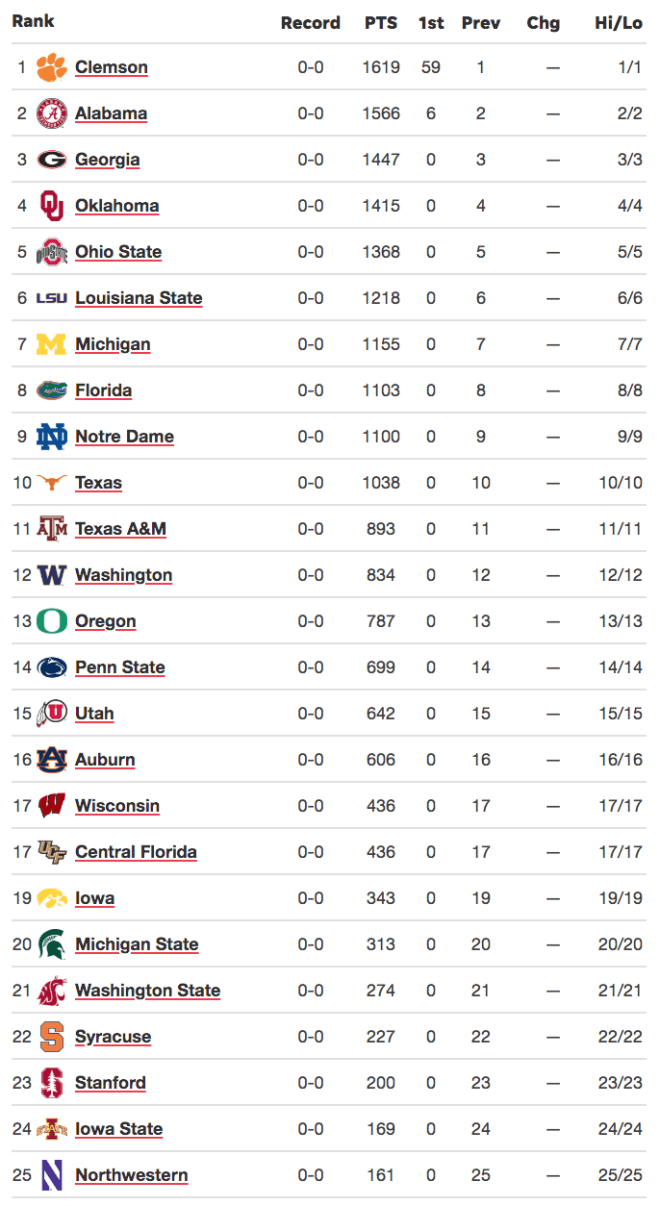The width and height of the screenshot is (660, 1206).
Task: Tap the Central Florida link
Action: (x=136, y=852)
